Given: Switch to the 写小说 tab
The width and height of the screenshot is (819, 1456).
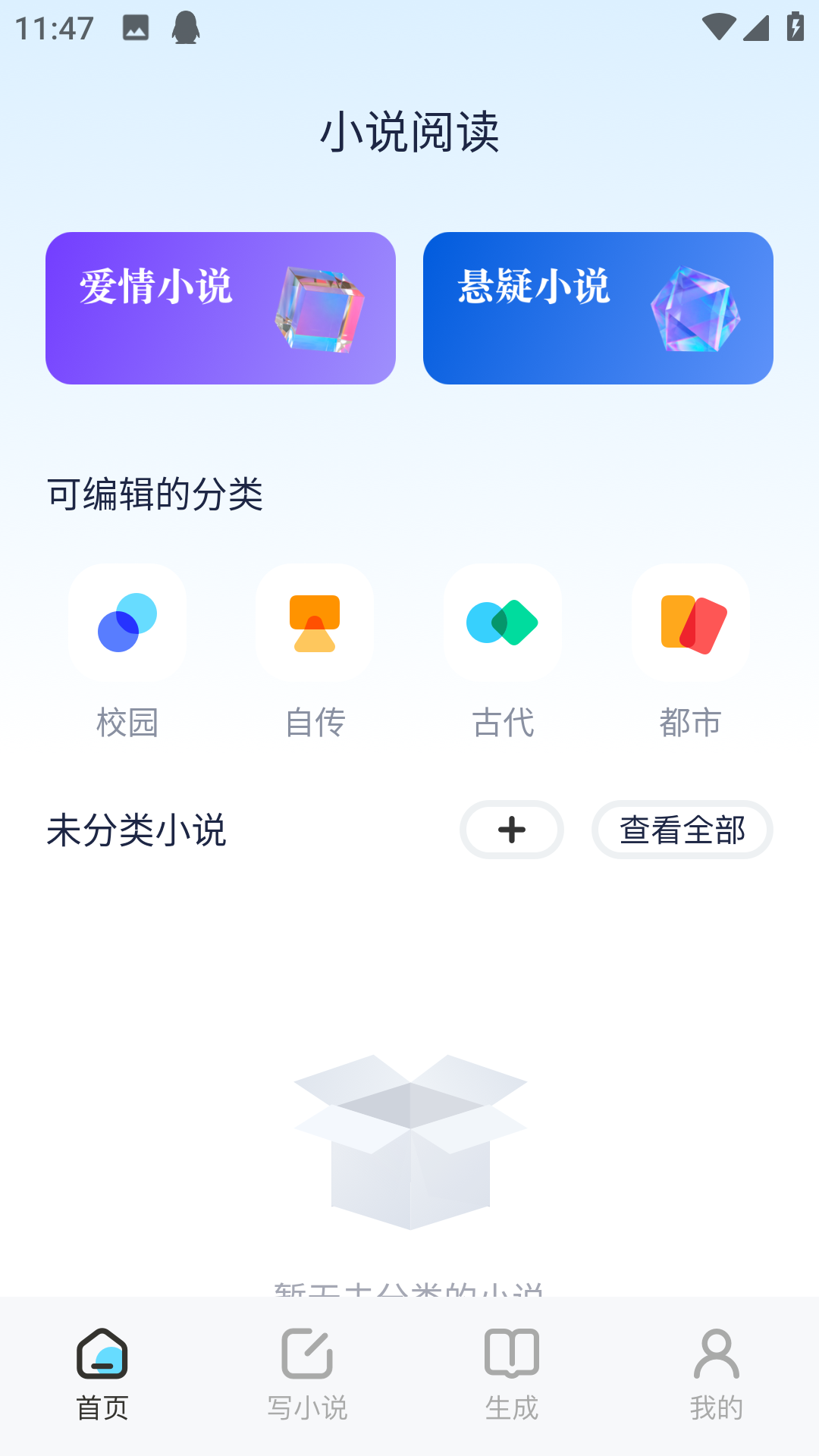Looking at the screenshot, I should click(x=307, y=1374).
